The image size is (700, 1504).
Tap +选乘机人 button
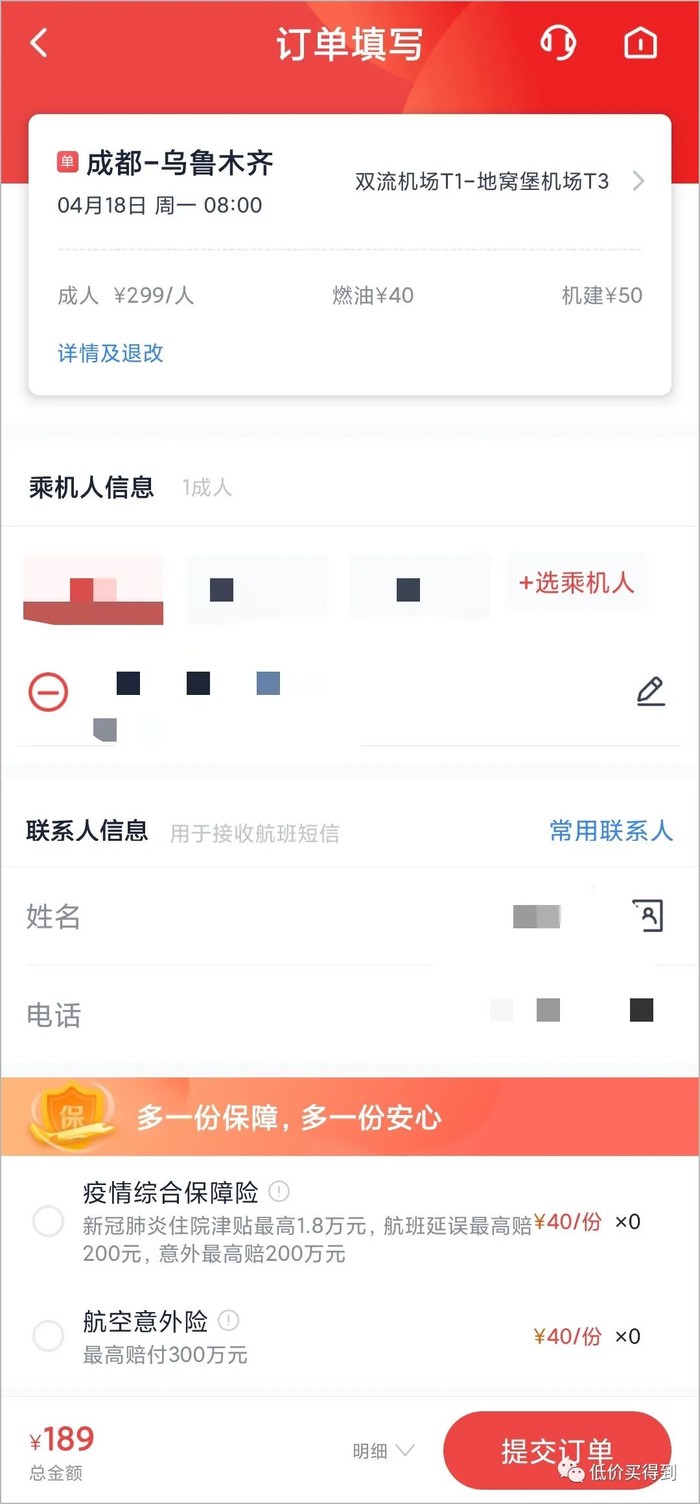click(x=576, y=583)
